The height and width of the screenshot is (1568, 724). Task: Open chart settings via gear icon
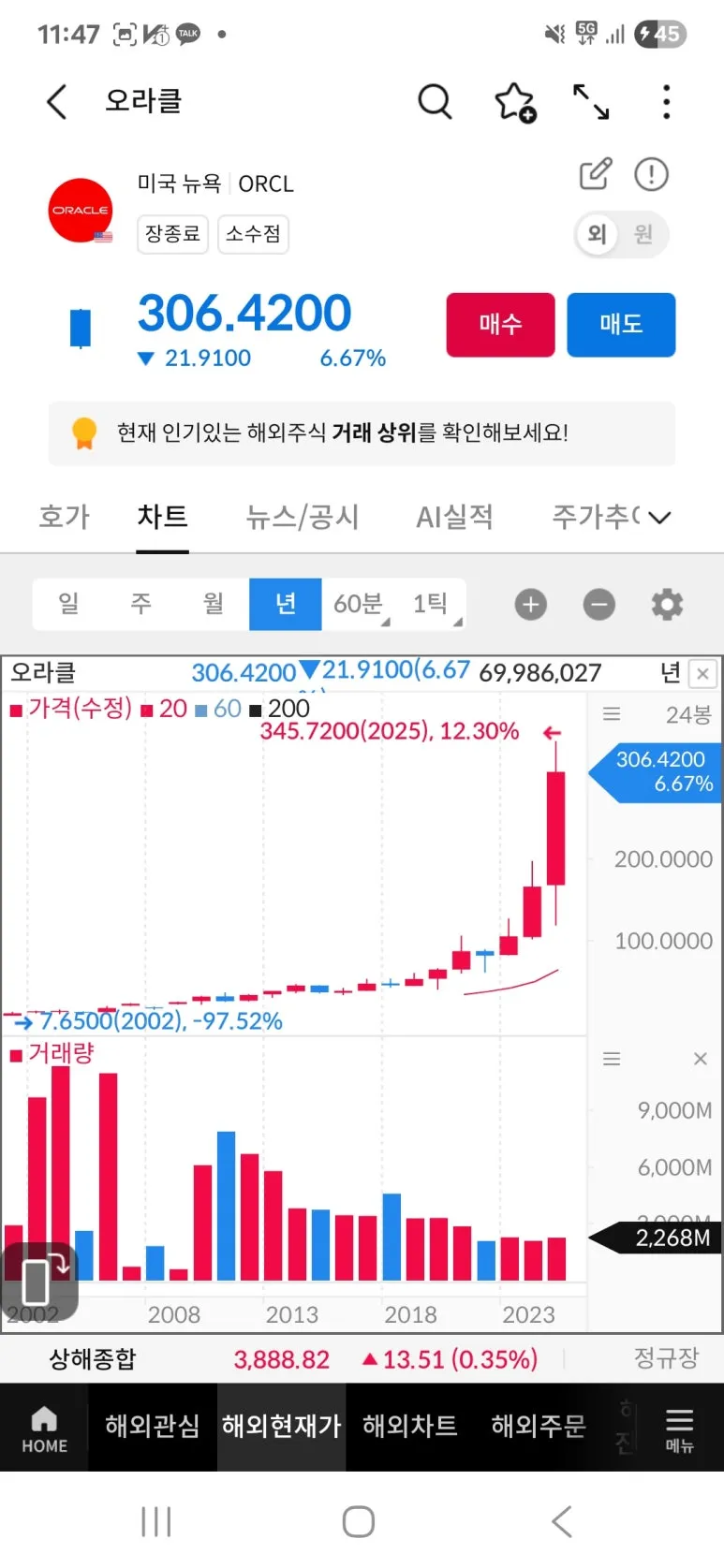click(666, 604)
